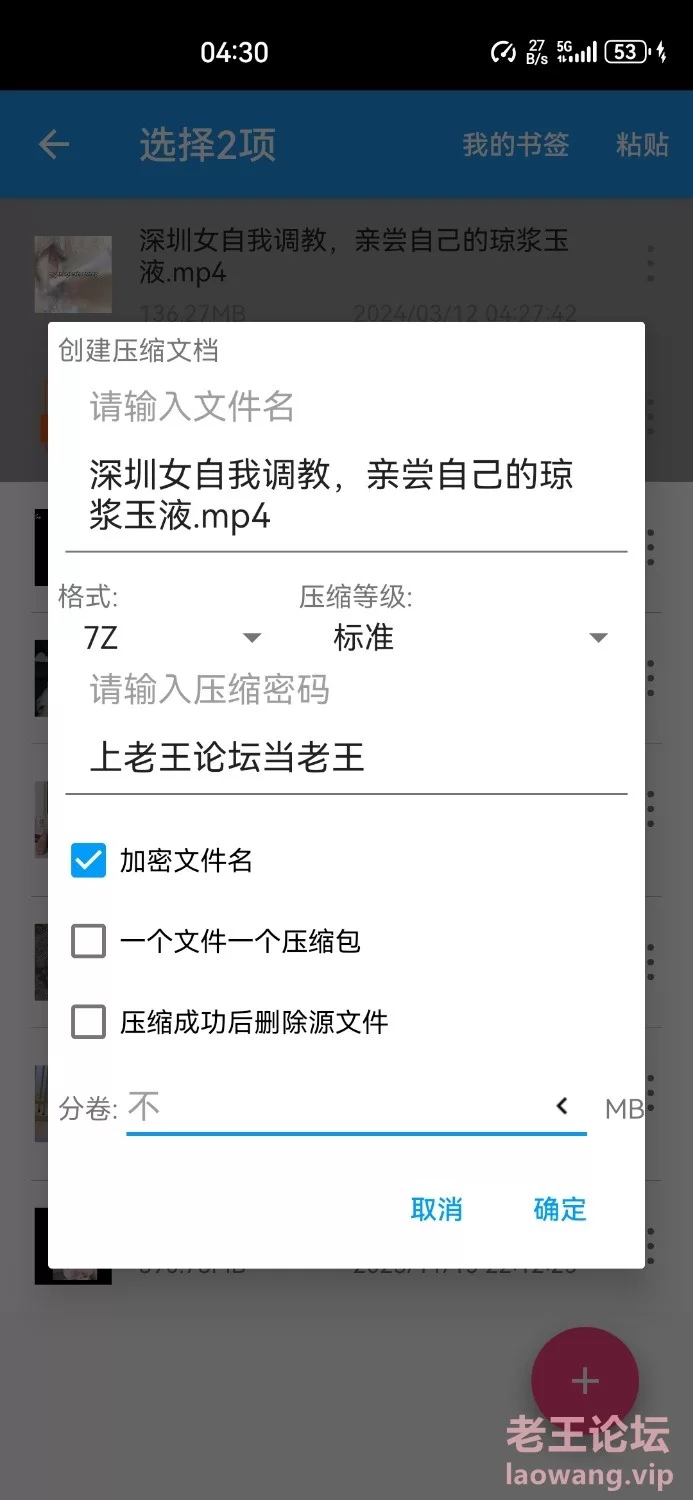This screenshot has width=693, height=1500.
Task: Check 压缩成功后删除源文件 option
Action: 89,1022
